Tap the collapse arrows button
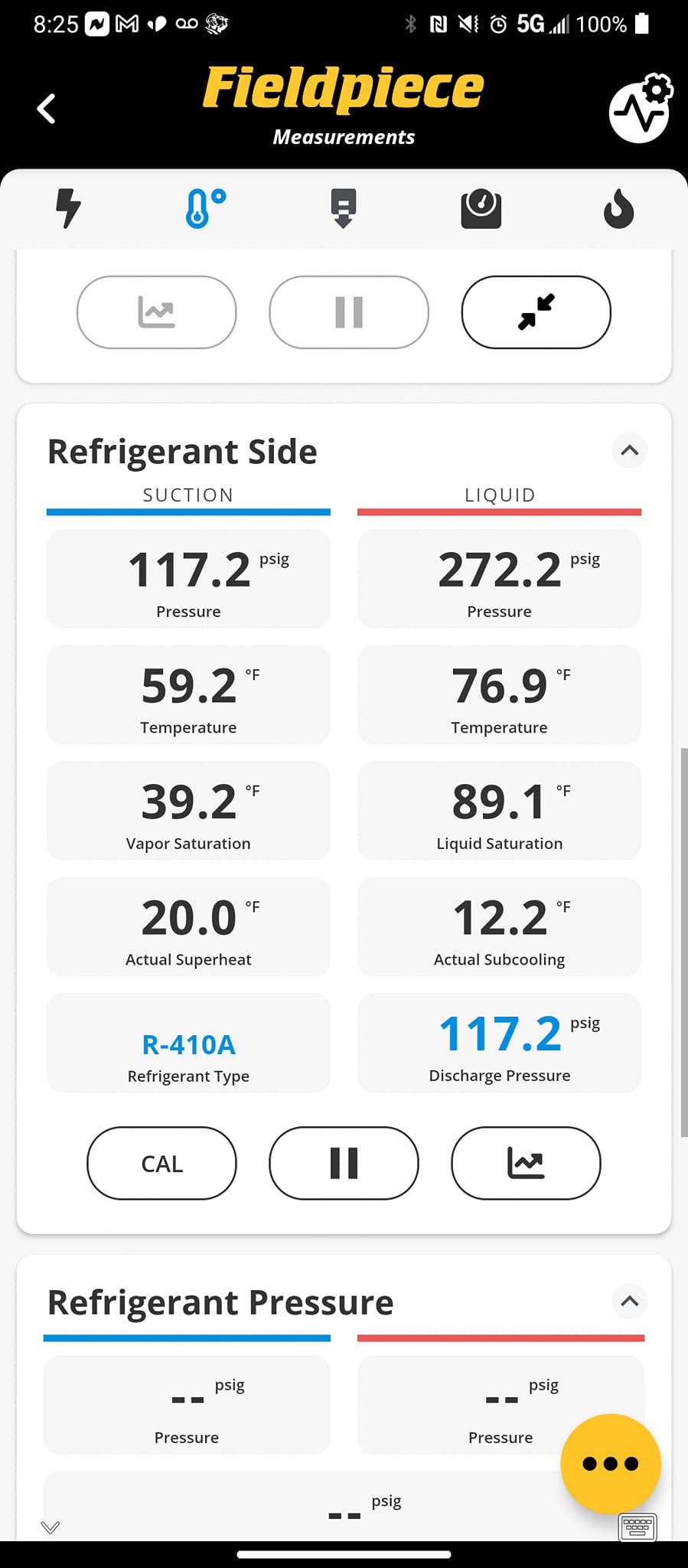The height and width of the screenshot is (1568, 688). pyautogui.click(x=536, y=312)
